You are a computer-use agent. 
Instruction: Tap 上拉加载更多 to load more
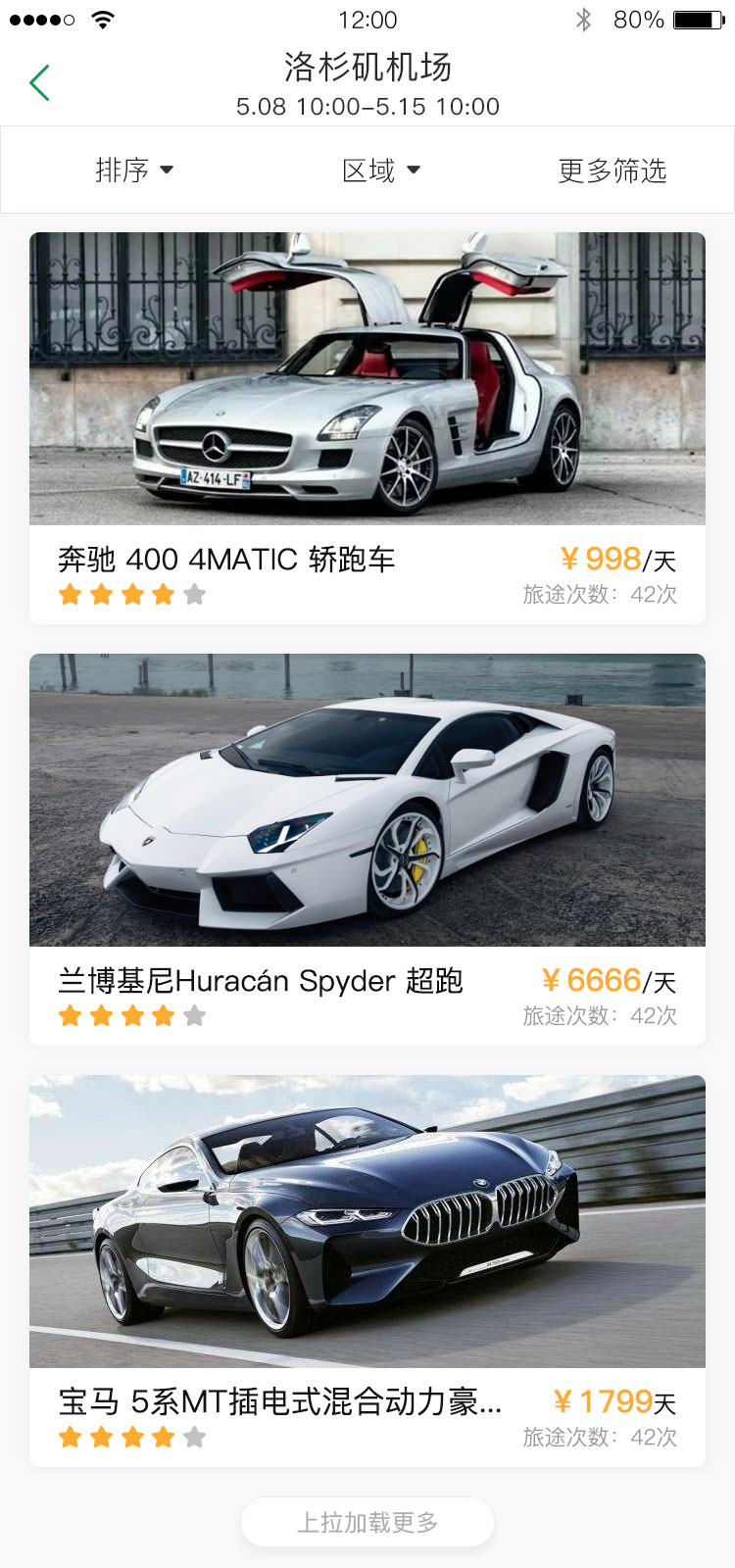367,1522
